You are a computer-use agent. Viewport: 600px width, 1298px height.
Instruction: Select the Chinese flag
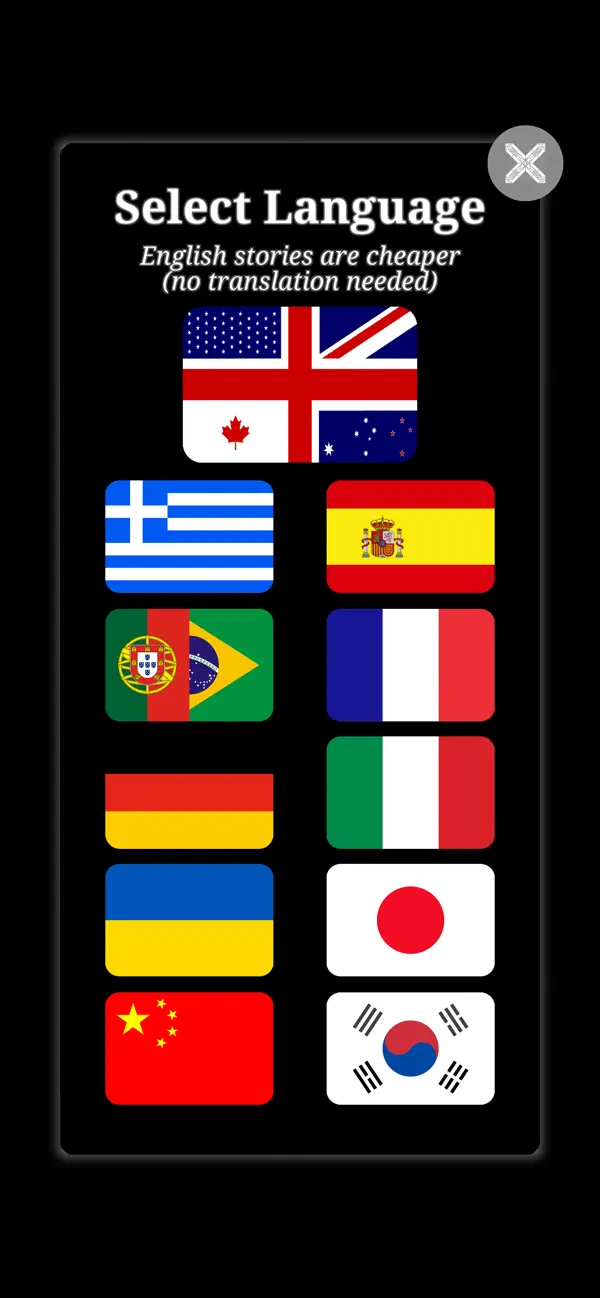[x=189, y=1048]
